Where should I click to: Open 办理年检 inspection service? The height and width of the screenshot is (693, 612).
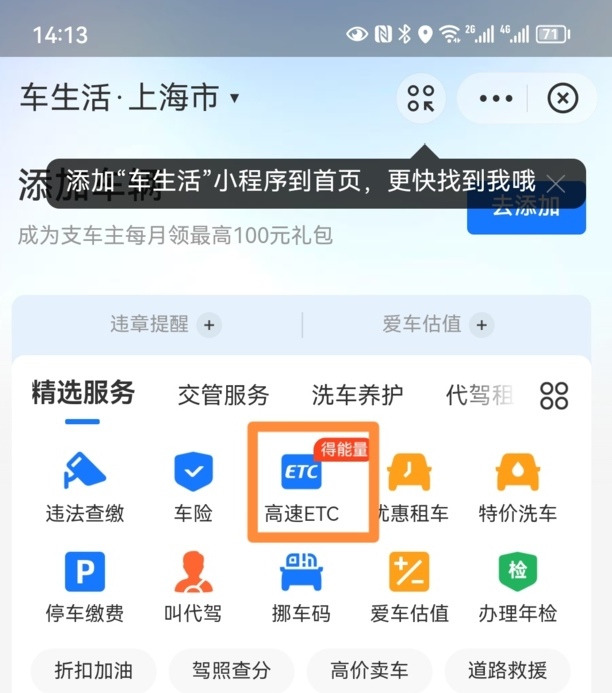pyautogui.click(x=517, y=587)
